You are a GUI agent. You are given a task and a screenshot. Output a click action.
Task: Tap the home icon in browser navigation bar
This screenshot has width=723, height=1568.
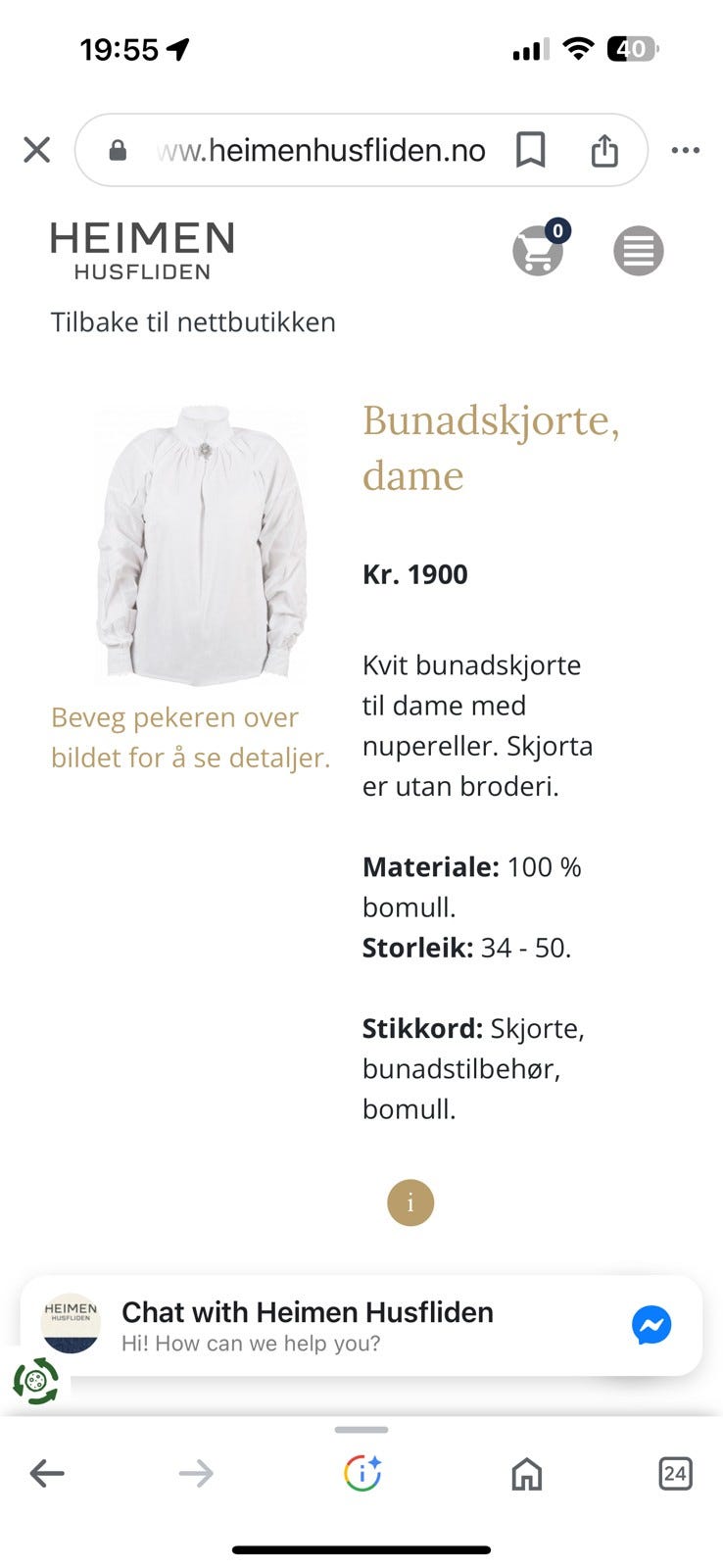pyautogui.click(x=526, y=1473)
